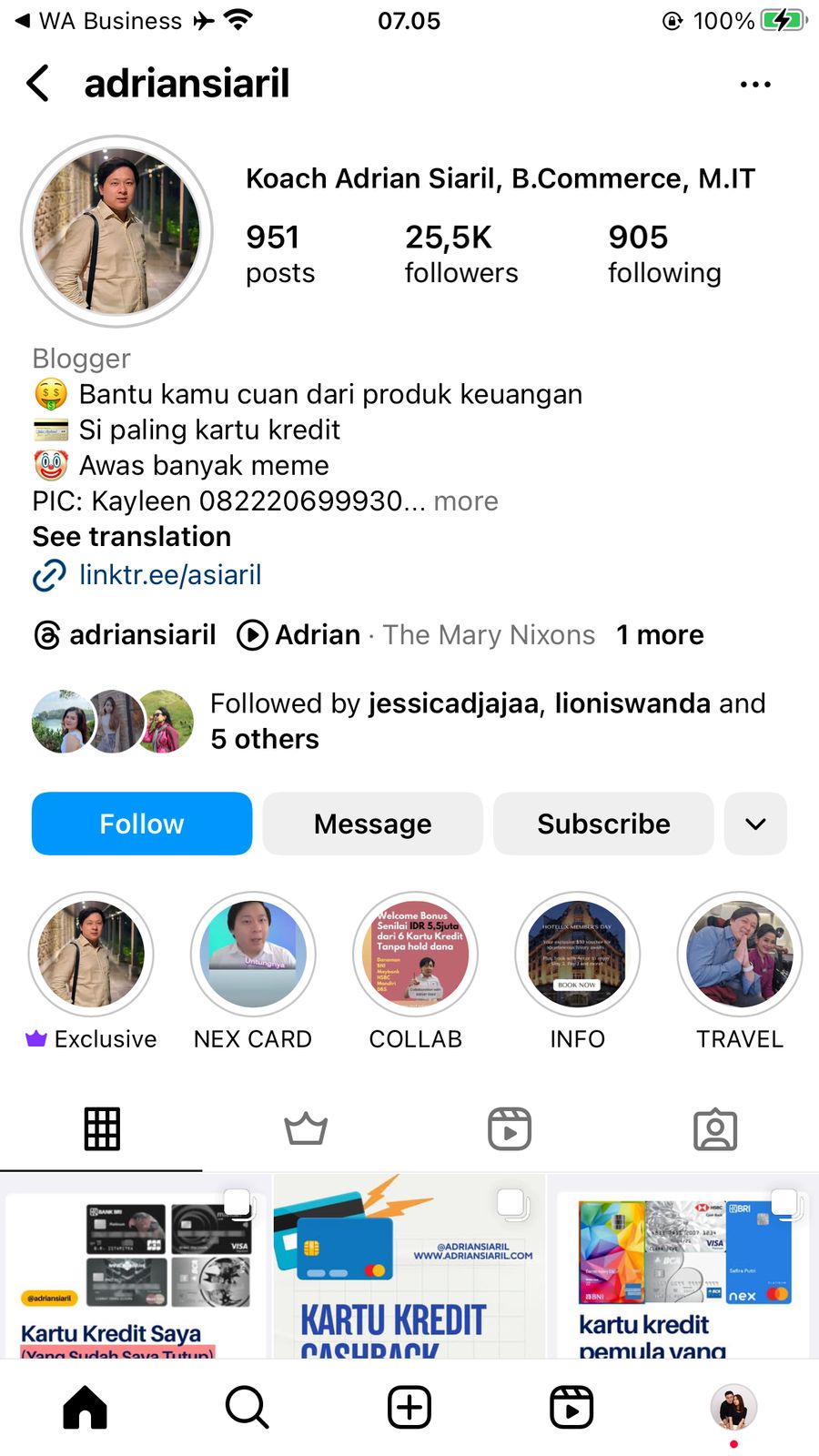
Task: Message this profile
Action: click(372, 824)
